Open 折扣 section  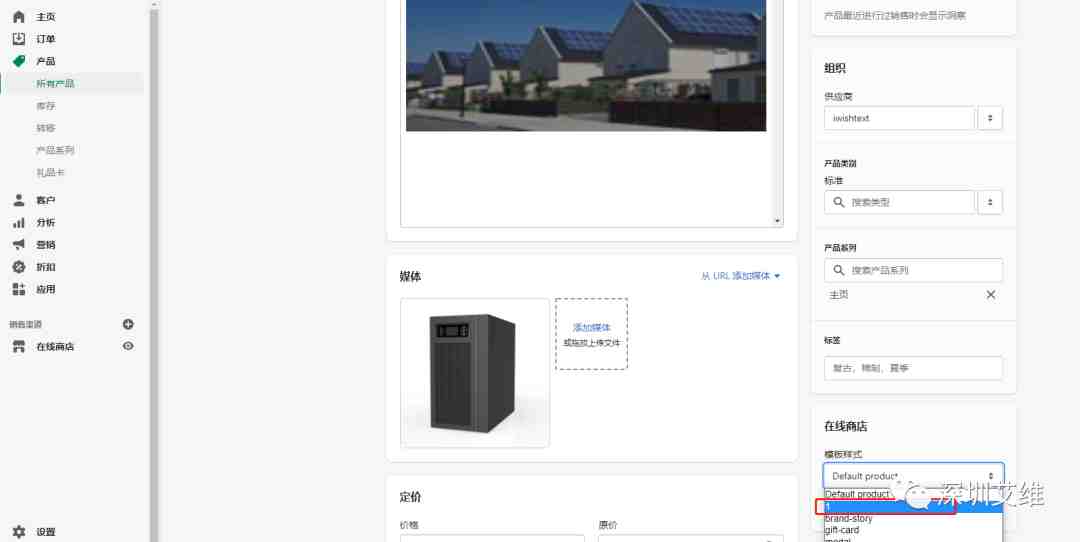[45, 267]
